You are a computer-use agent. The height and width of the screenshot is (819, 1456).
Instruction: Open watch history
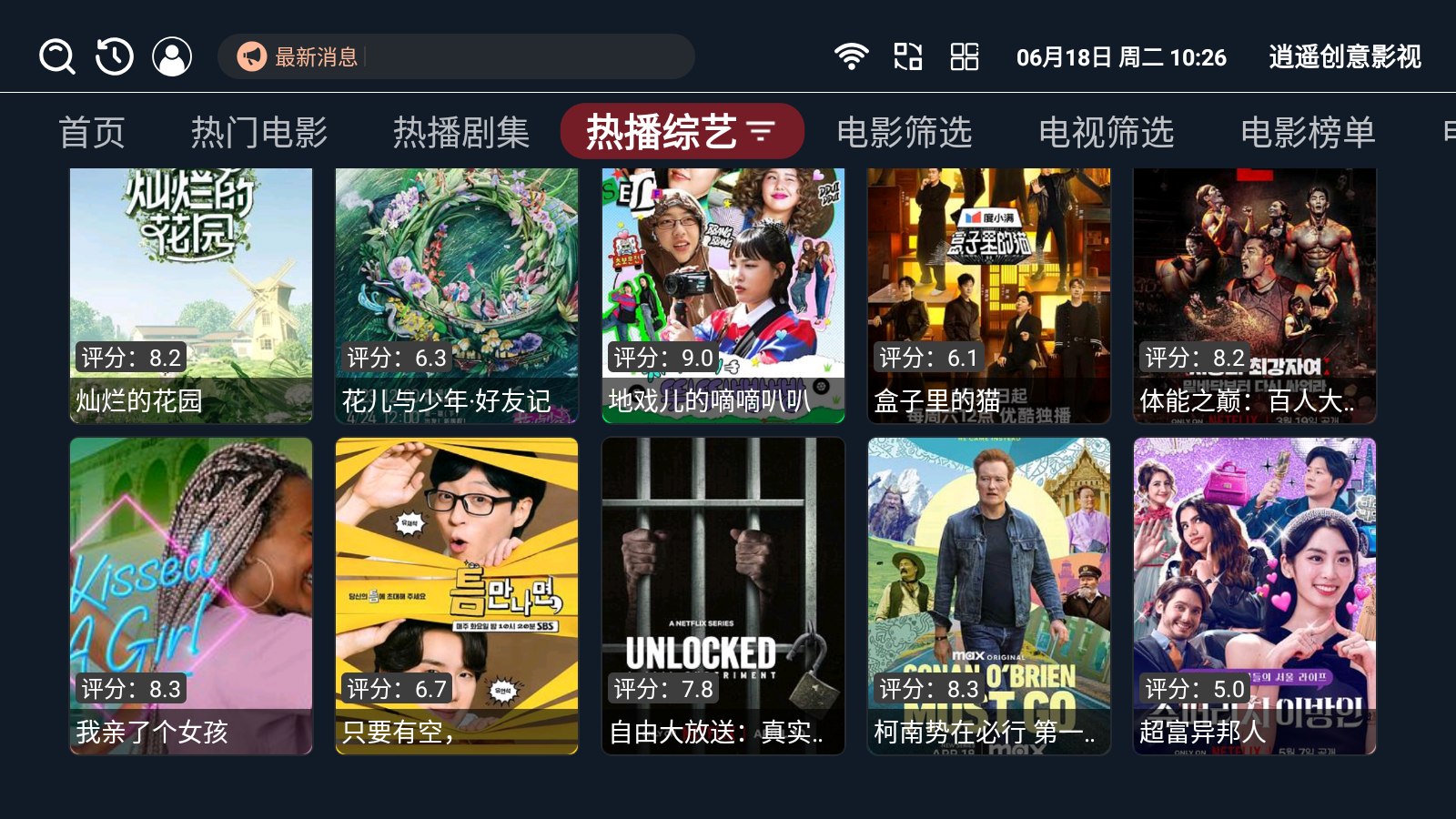tap(115, 56)
